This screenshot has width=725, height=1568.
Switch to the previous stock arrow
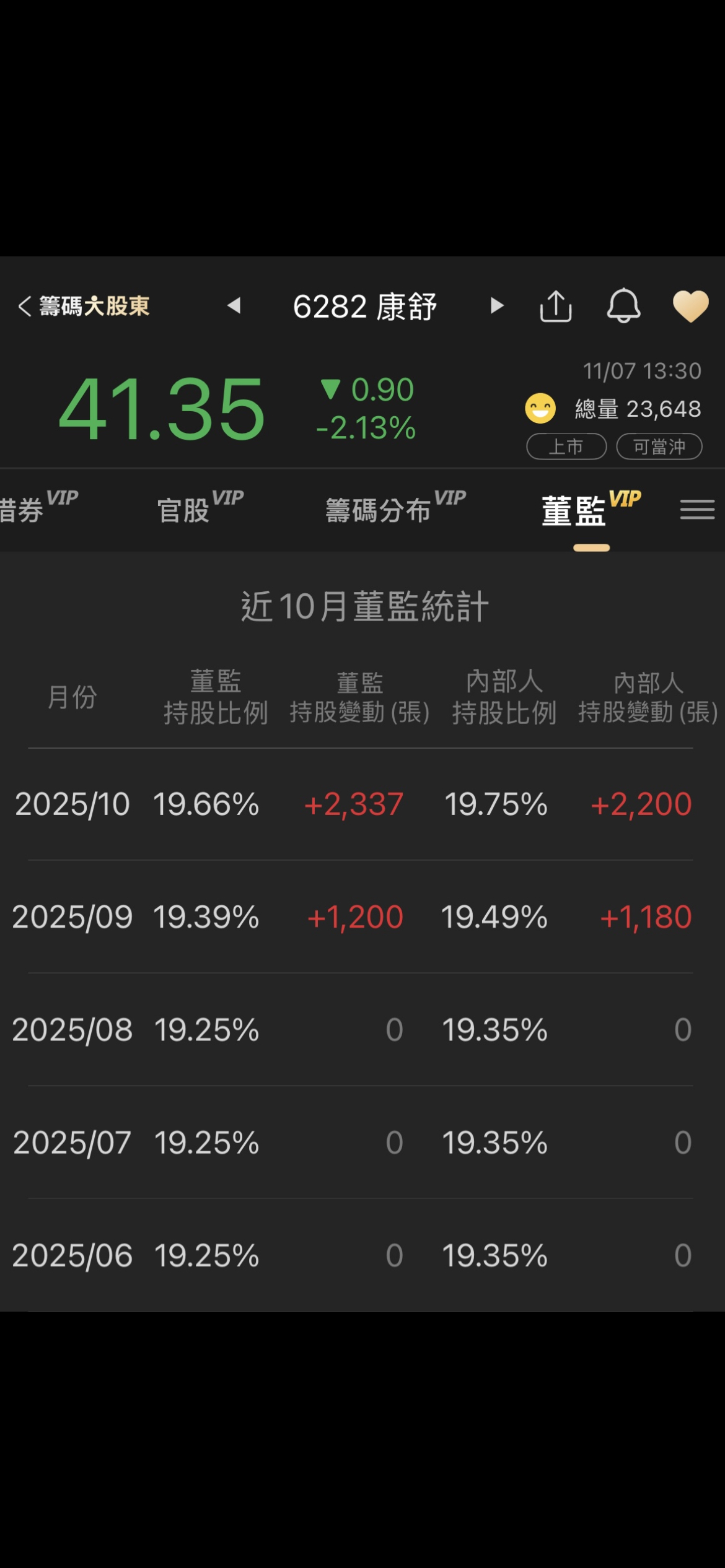tap(234, 305)
